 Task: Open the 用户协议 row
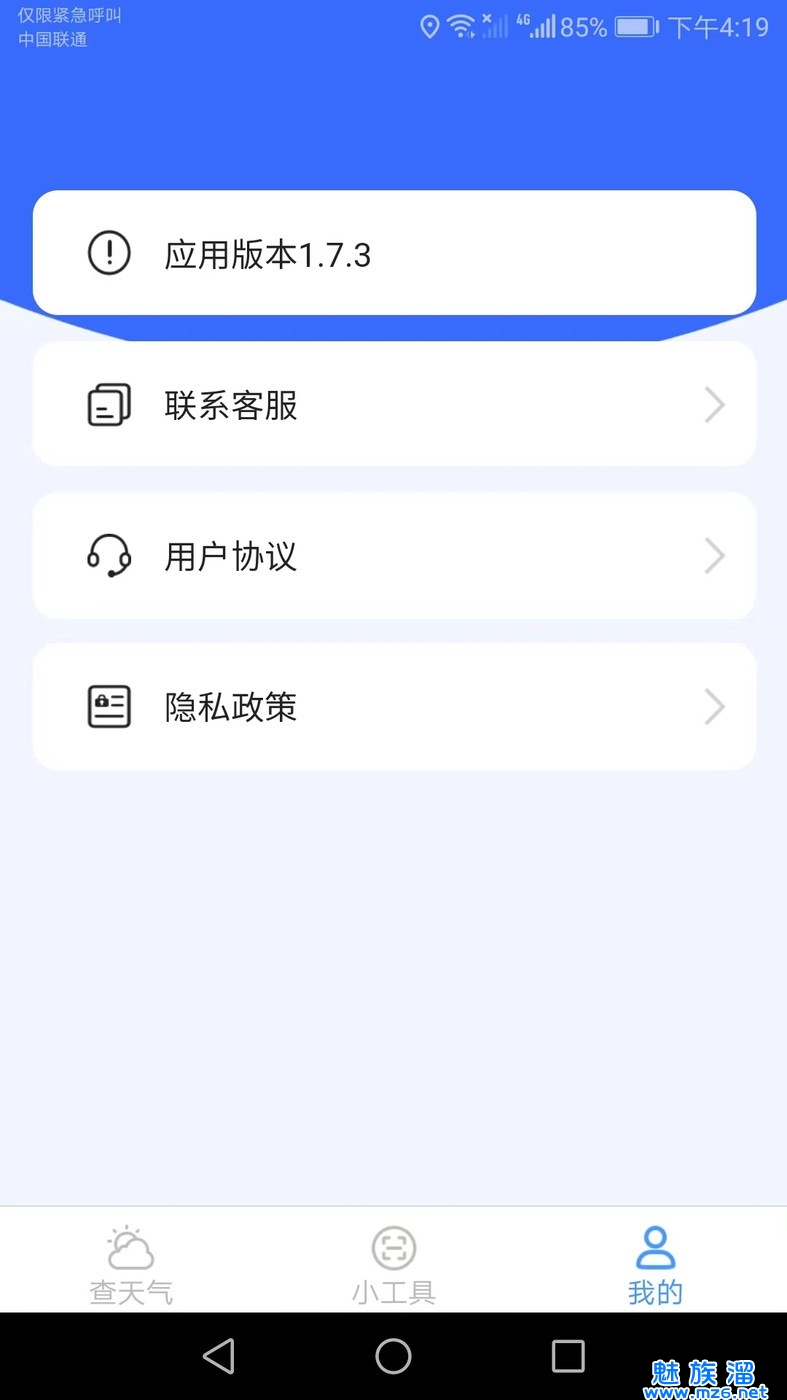(x=394, y=556)
